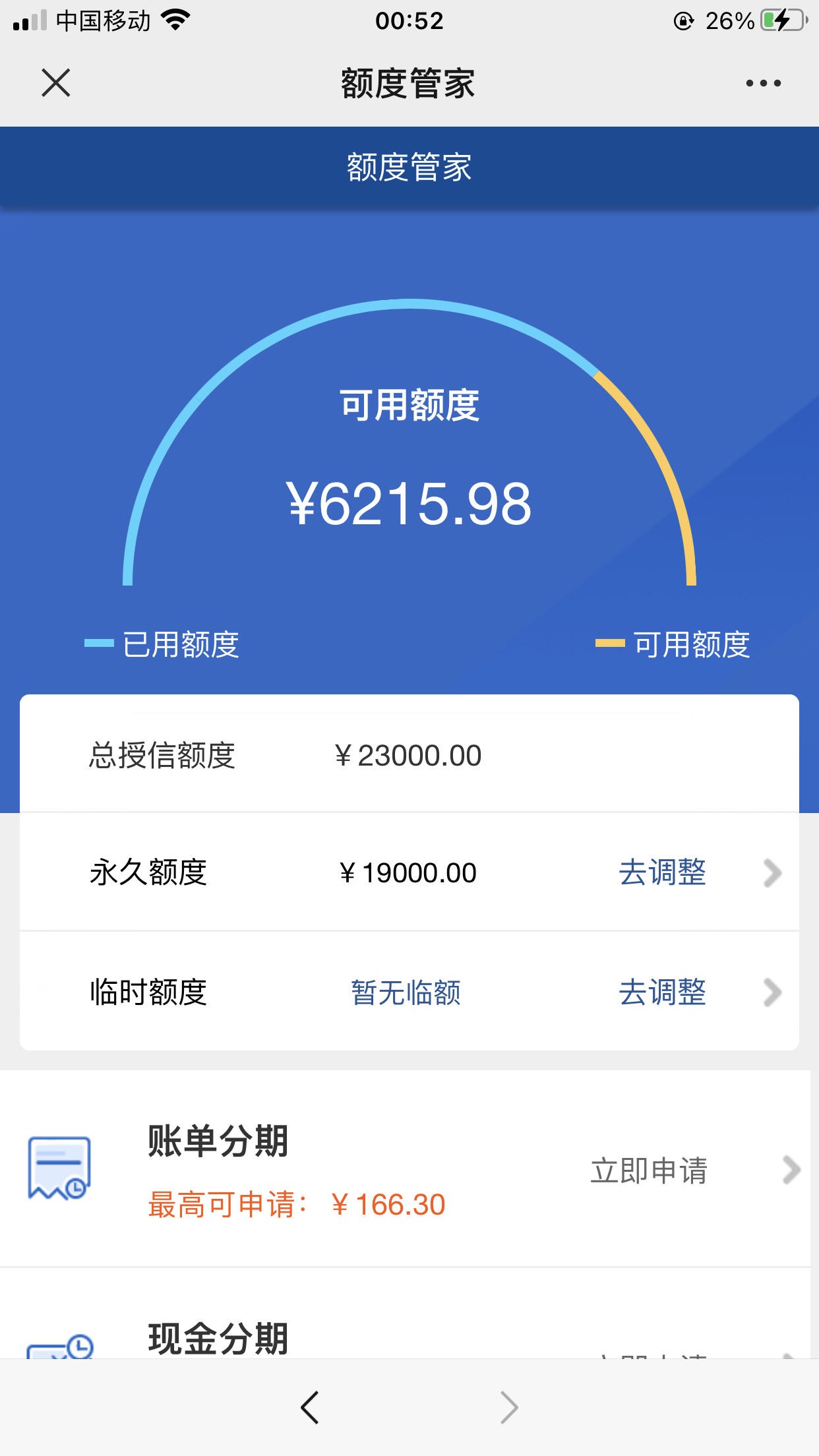Open the more options ellipsis menu
This screenshot has height=1456, width=819.
pos(763,82)
